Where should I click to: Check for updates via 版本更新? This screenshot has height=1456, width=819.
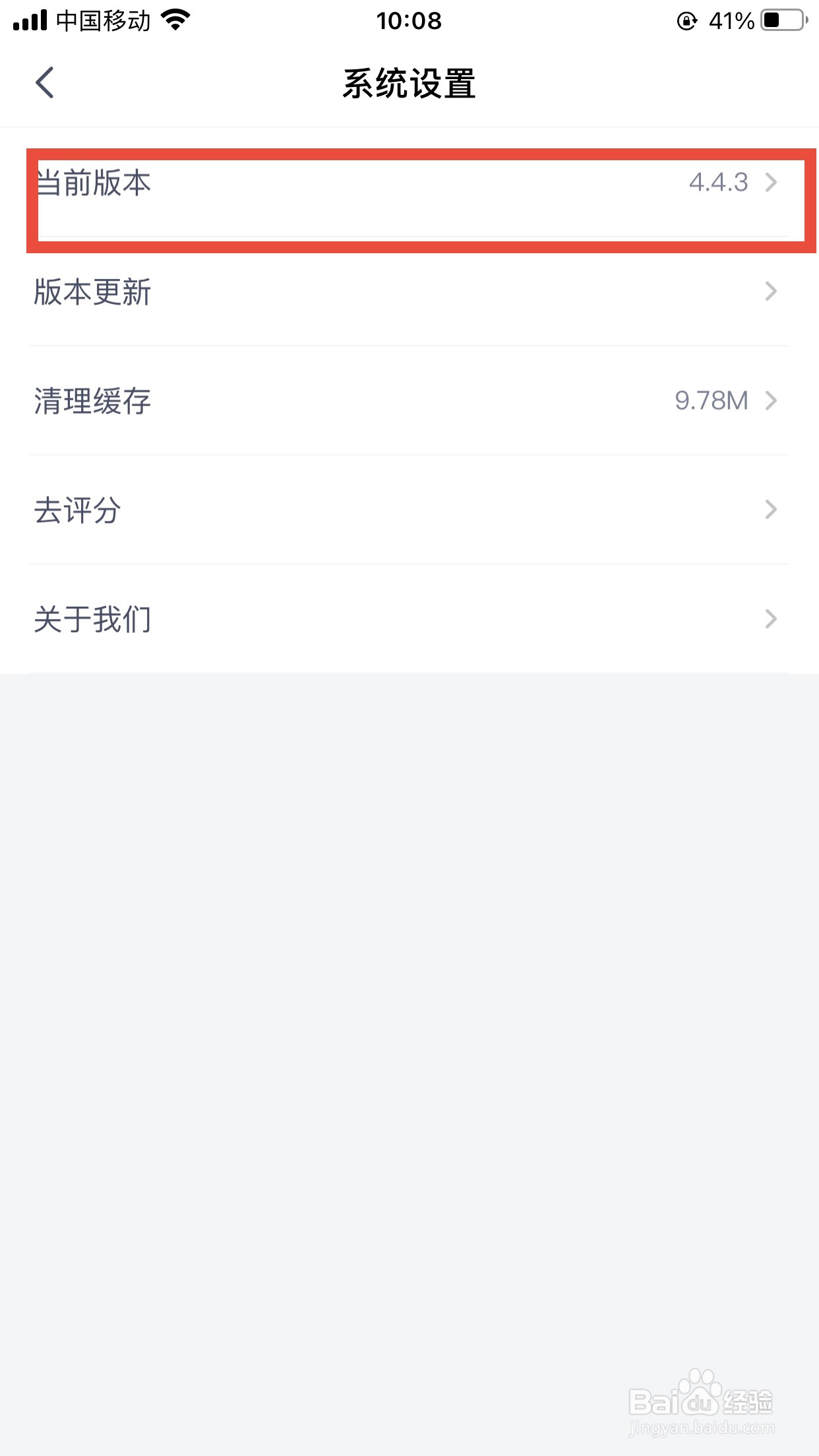pyautogui.click(x=409, y=291)
